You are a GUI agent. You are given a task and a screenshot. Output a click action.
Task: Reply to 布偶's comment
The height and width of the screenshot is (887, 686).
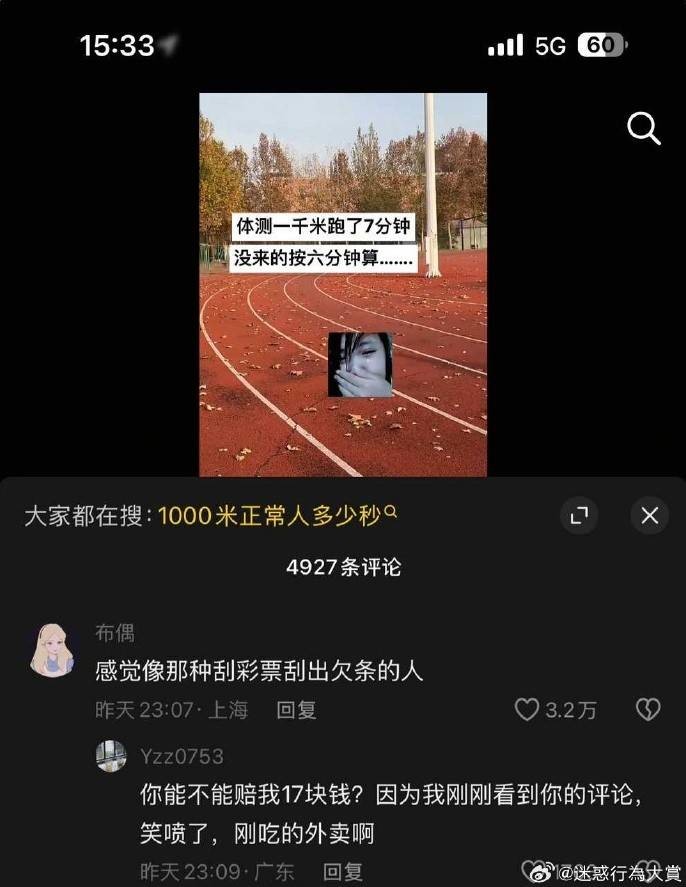coord(296,710)
